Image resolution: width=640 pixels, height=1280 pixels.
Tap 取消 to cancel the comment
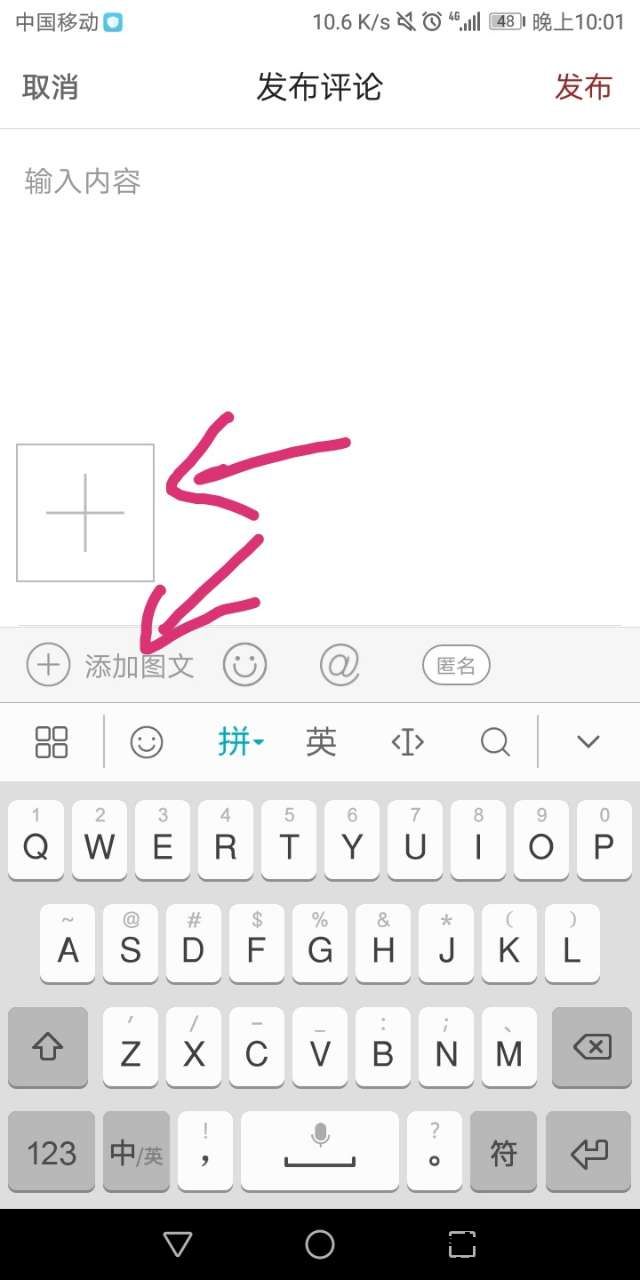click(x=50, y=87)
